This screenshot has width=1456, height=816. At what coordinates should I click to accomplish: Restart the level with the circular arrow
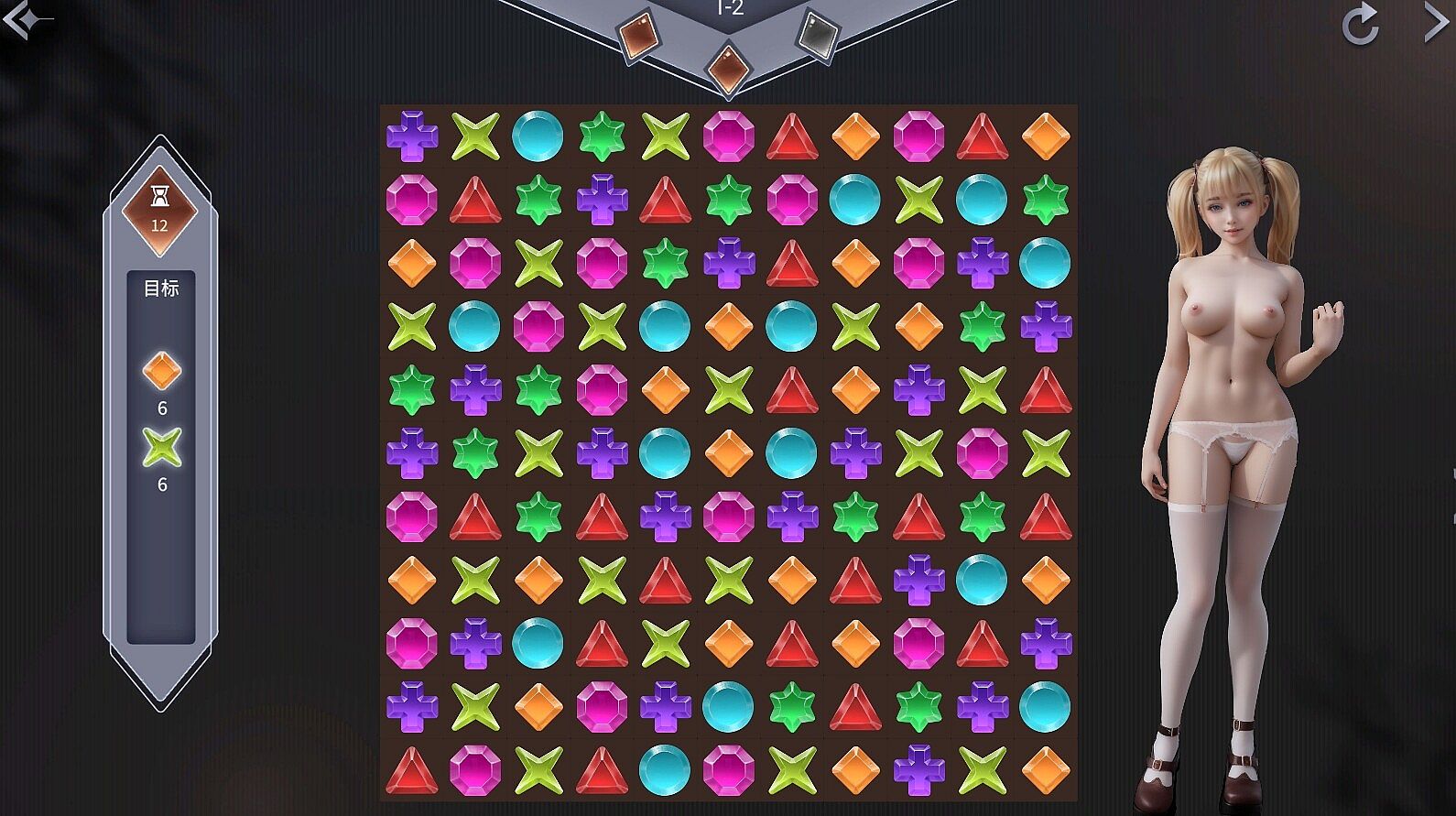[x=1361, y=24]
